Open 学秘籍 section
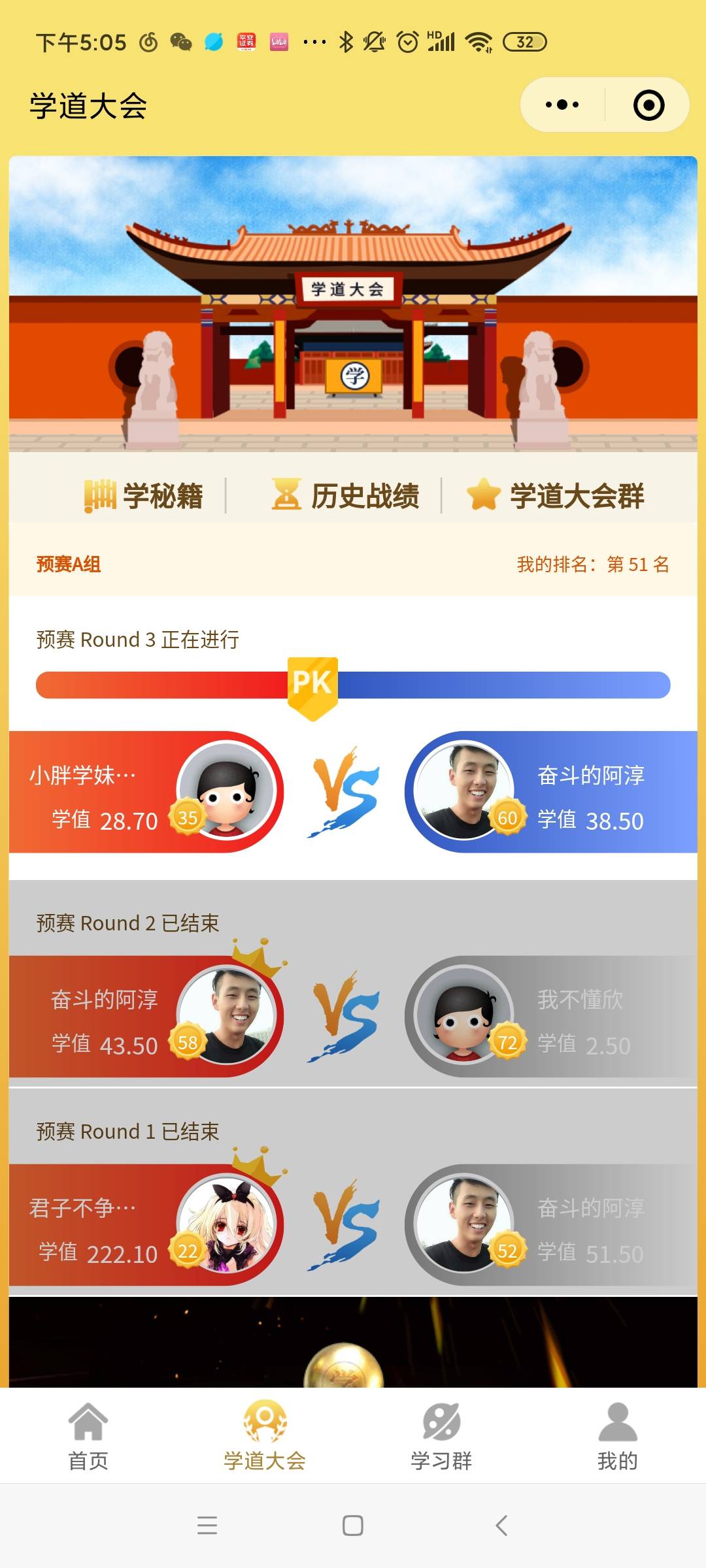This screenshot has height=1568, width=706. click(144, 496)
